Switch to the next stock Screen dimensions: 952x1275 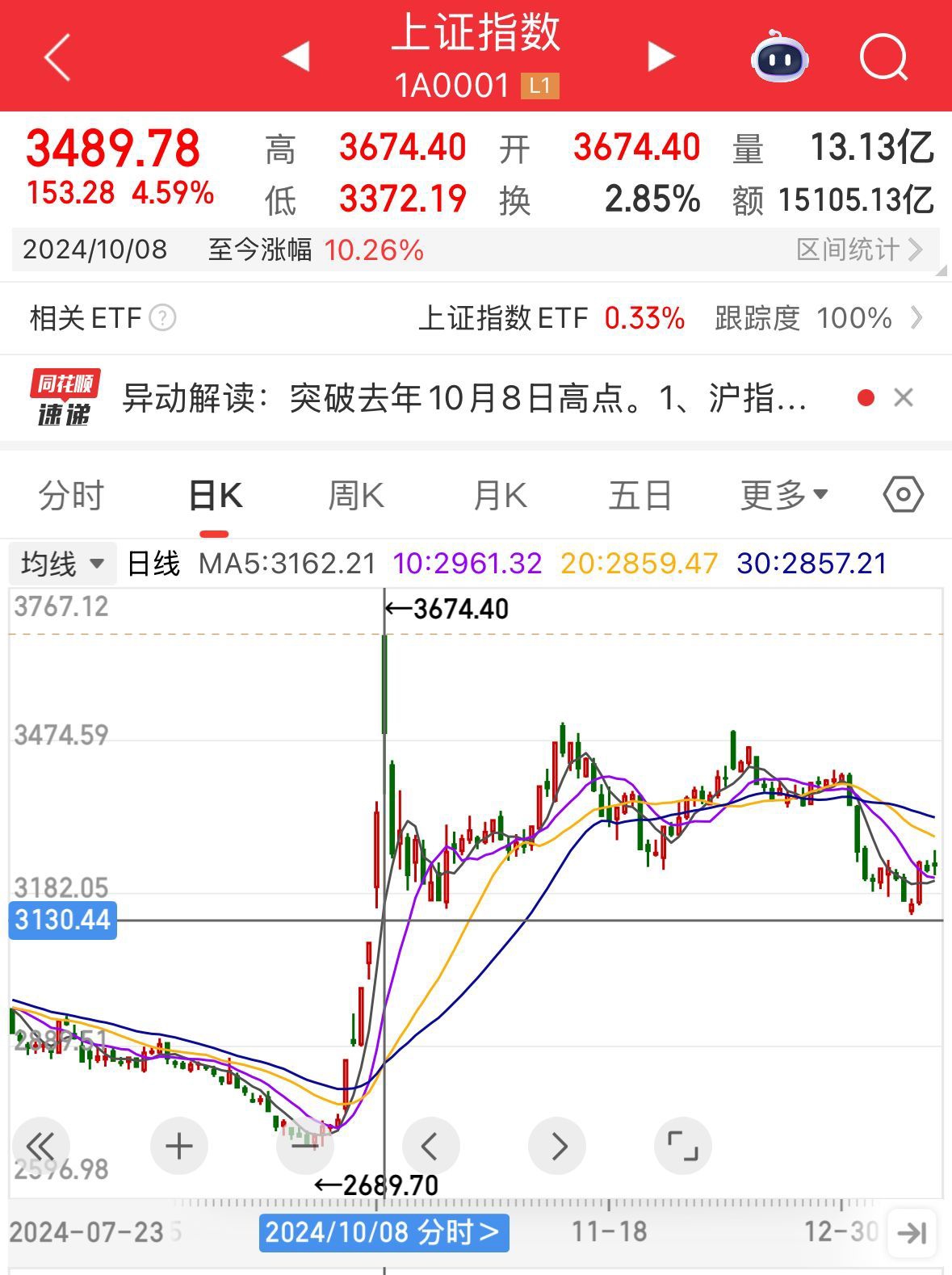point(661,57)
